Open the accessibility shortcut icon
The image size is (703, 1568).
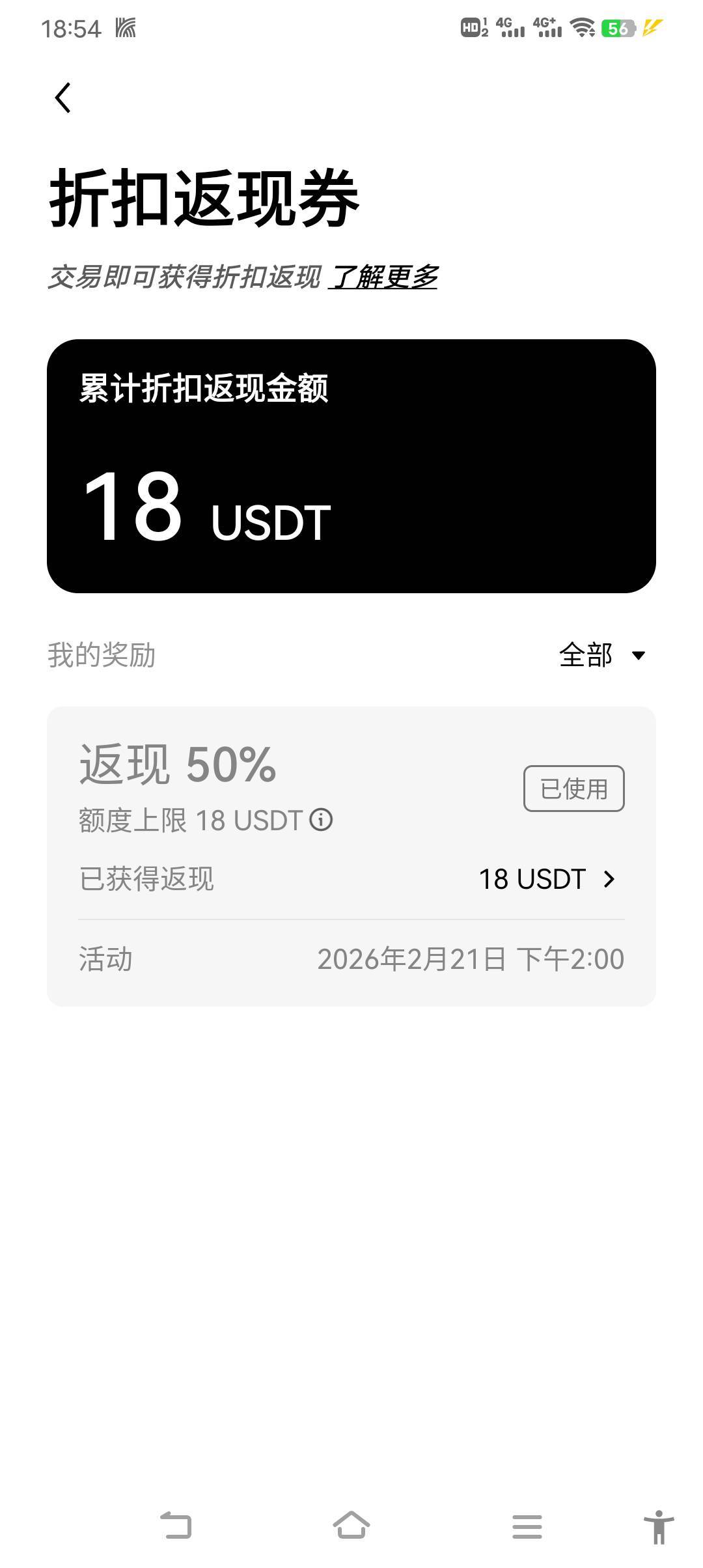(658, 1526)
